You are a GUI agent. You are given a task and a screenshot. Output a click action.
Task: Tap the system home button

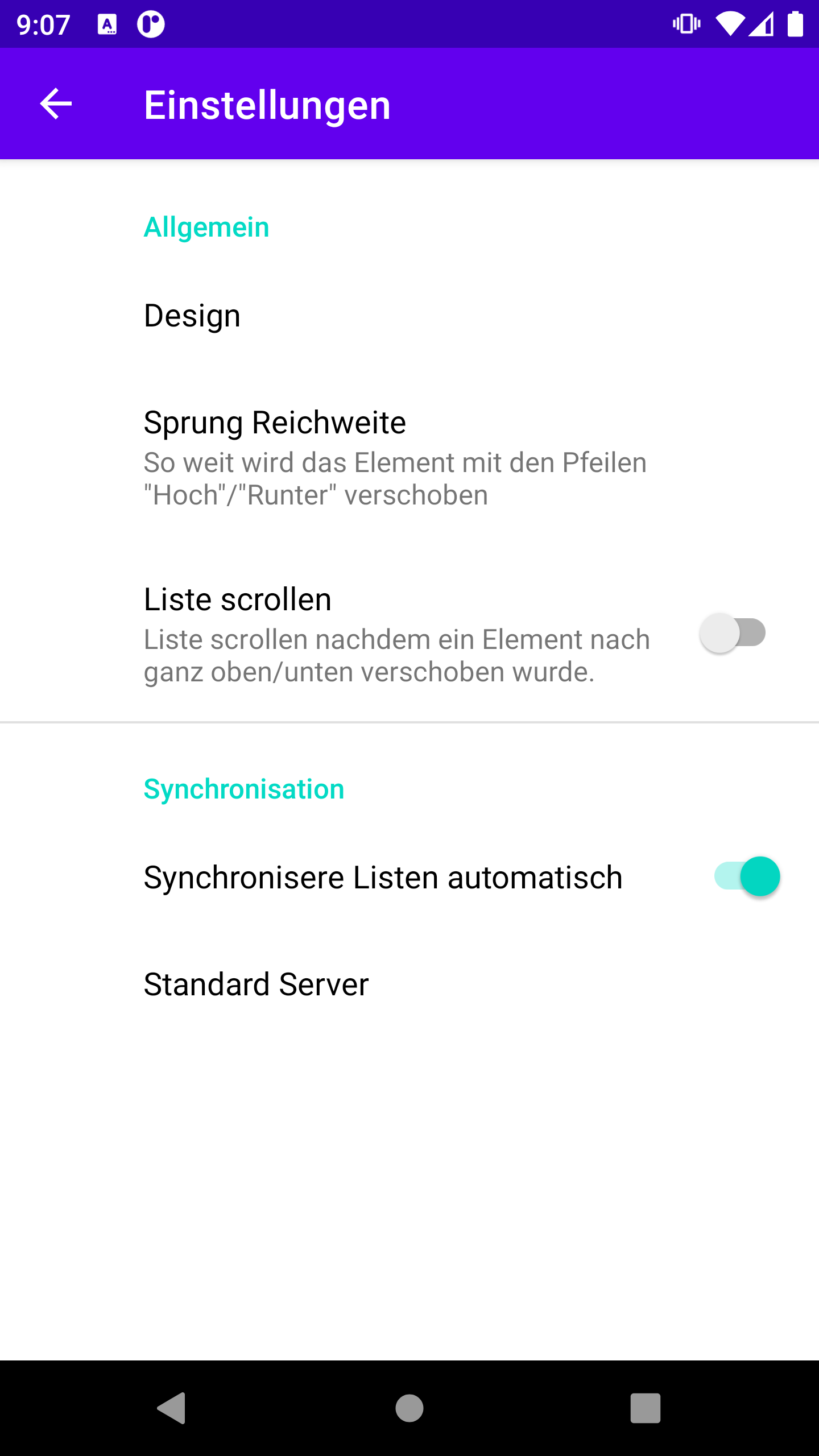[x=409, y=1408]
